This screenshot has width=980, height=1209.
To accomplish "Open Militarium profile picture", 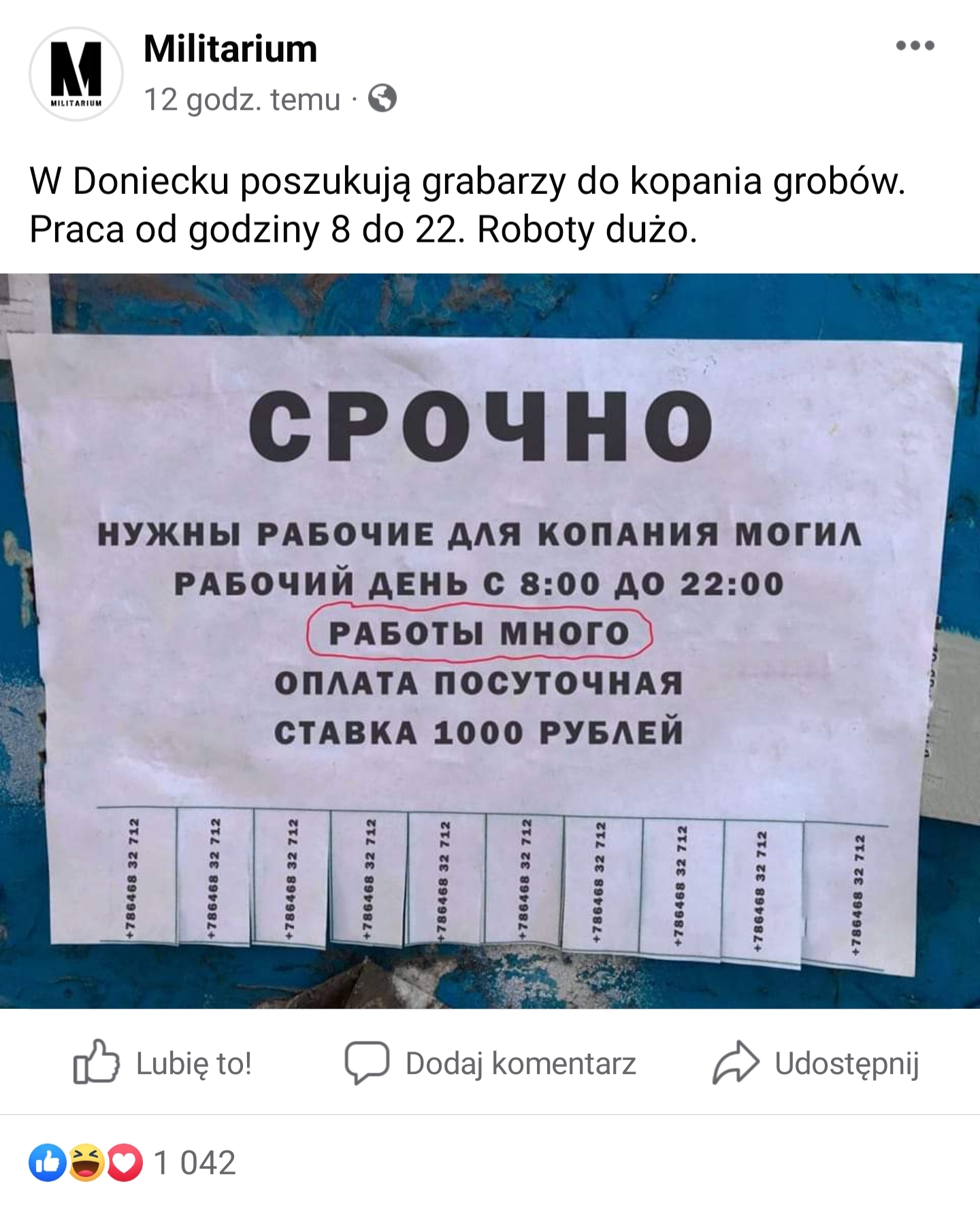I will tap(76, 74).
